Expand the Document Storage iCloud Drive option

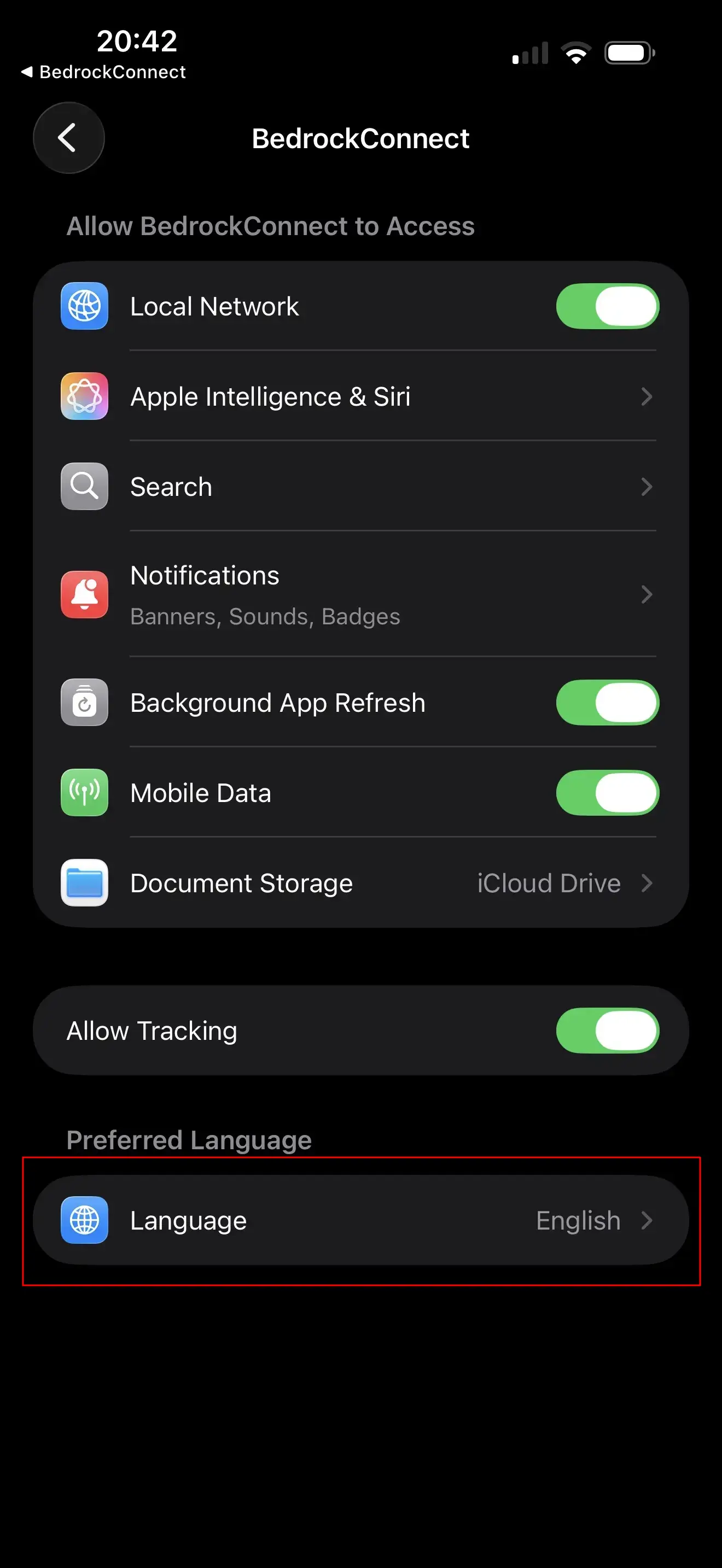click(x=647, y=883)
